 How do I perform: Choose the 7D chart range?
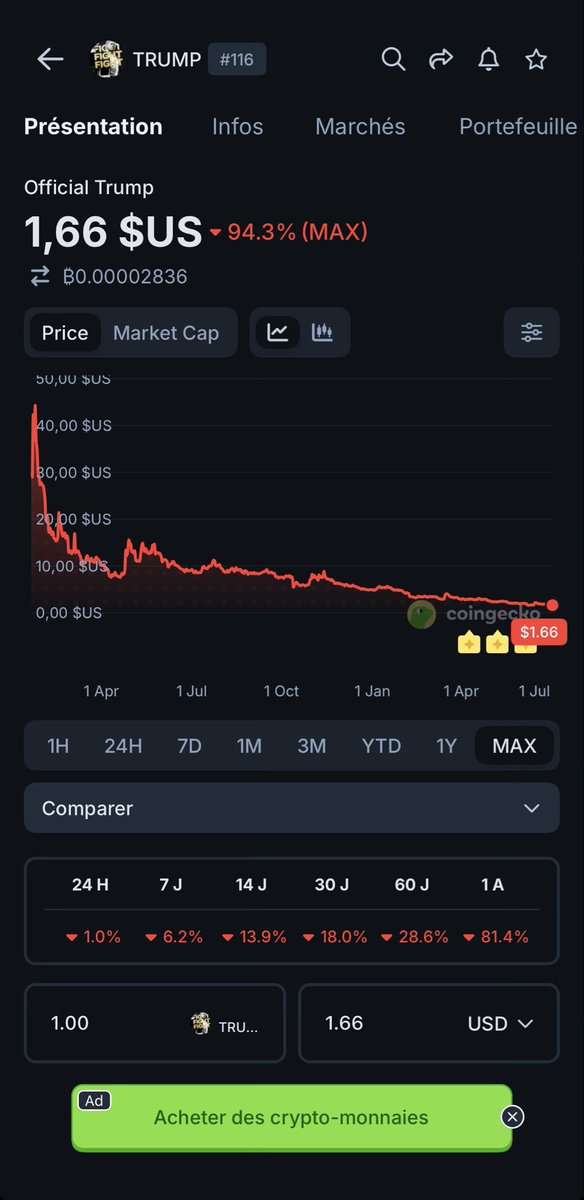coord(189,746)
